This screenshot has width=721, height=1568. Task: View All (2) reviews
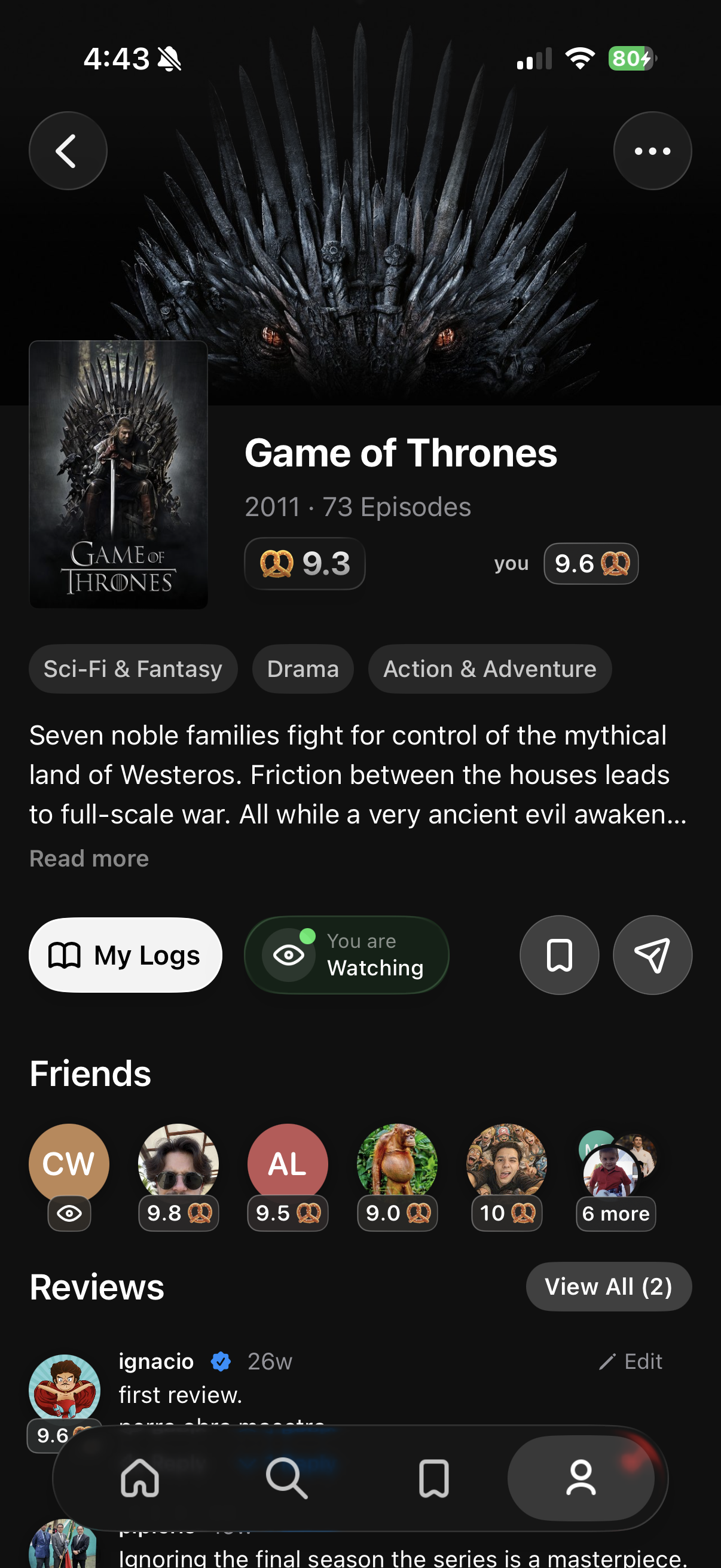click(608, 1286)
